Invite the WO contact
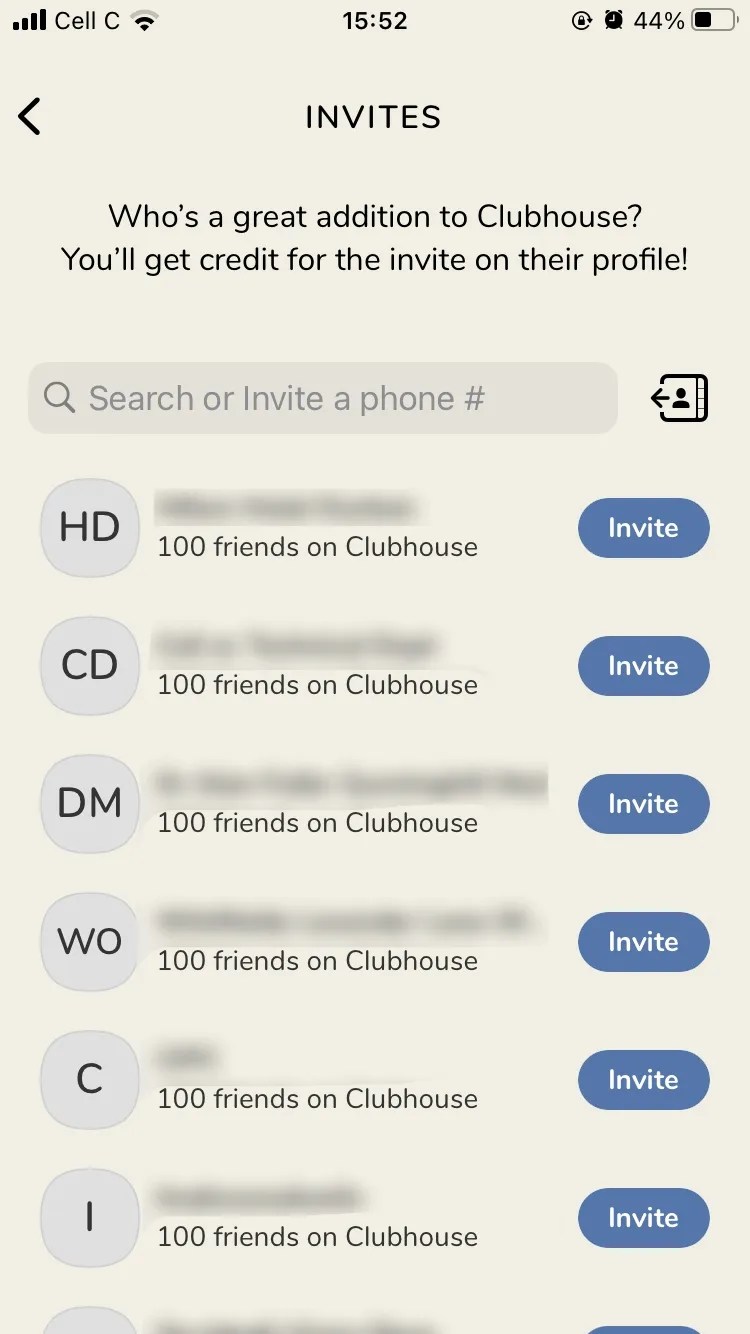Image resolution: width=750 pixels, height=1334 pixels. (x=643, y=941)
